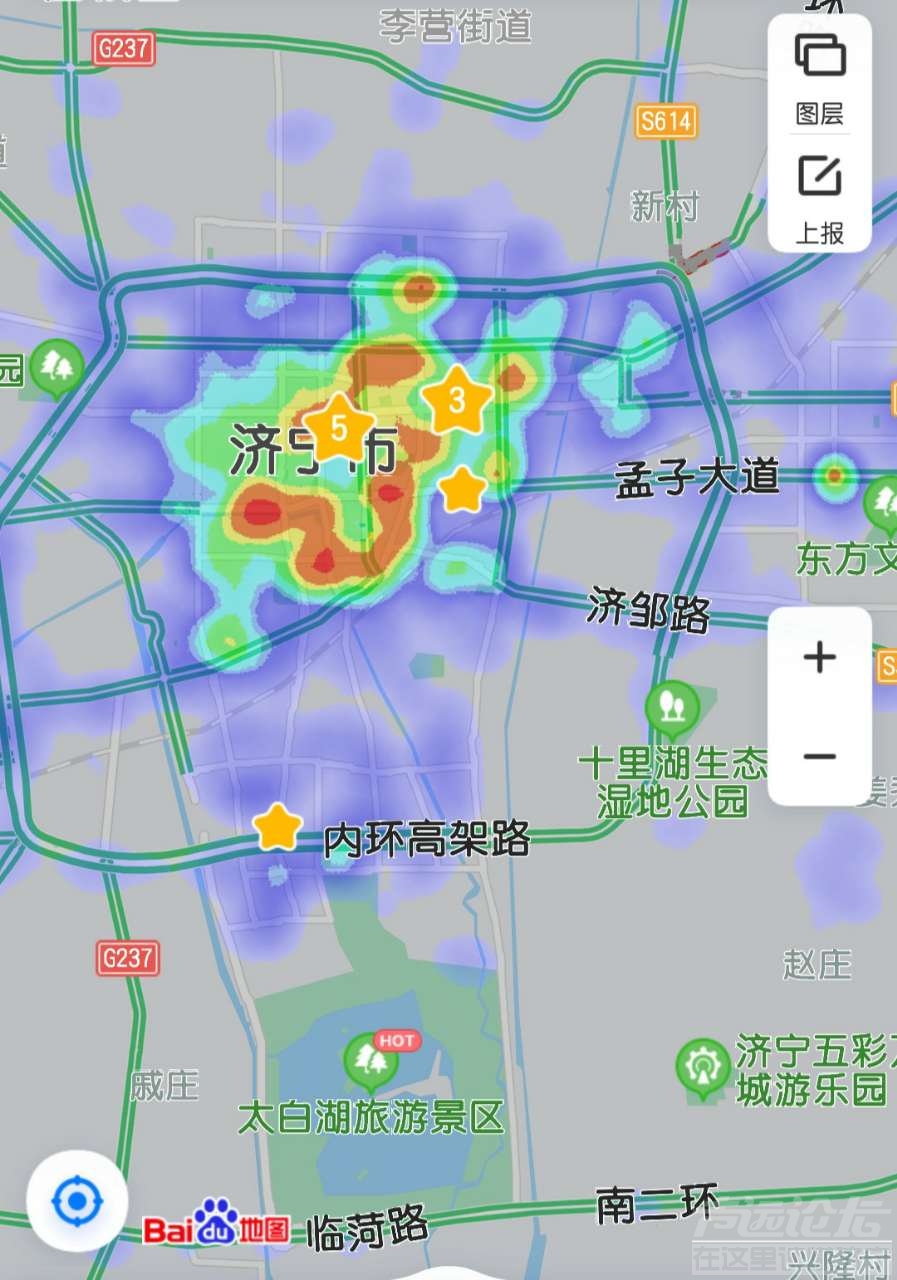Open the favorites star cluster labeled 3
This screenshot has width=897, height=1280.
(457, 400)
